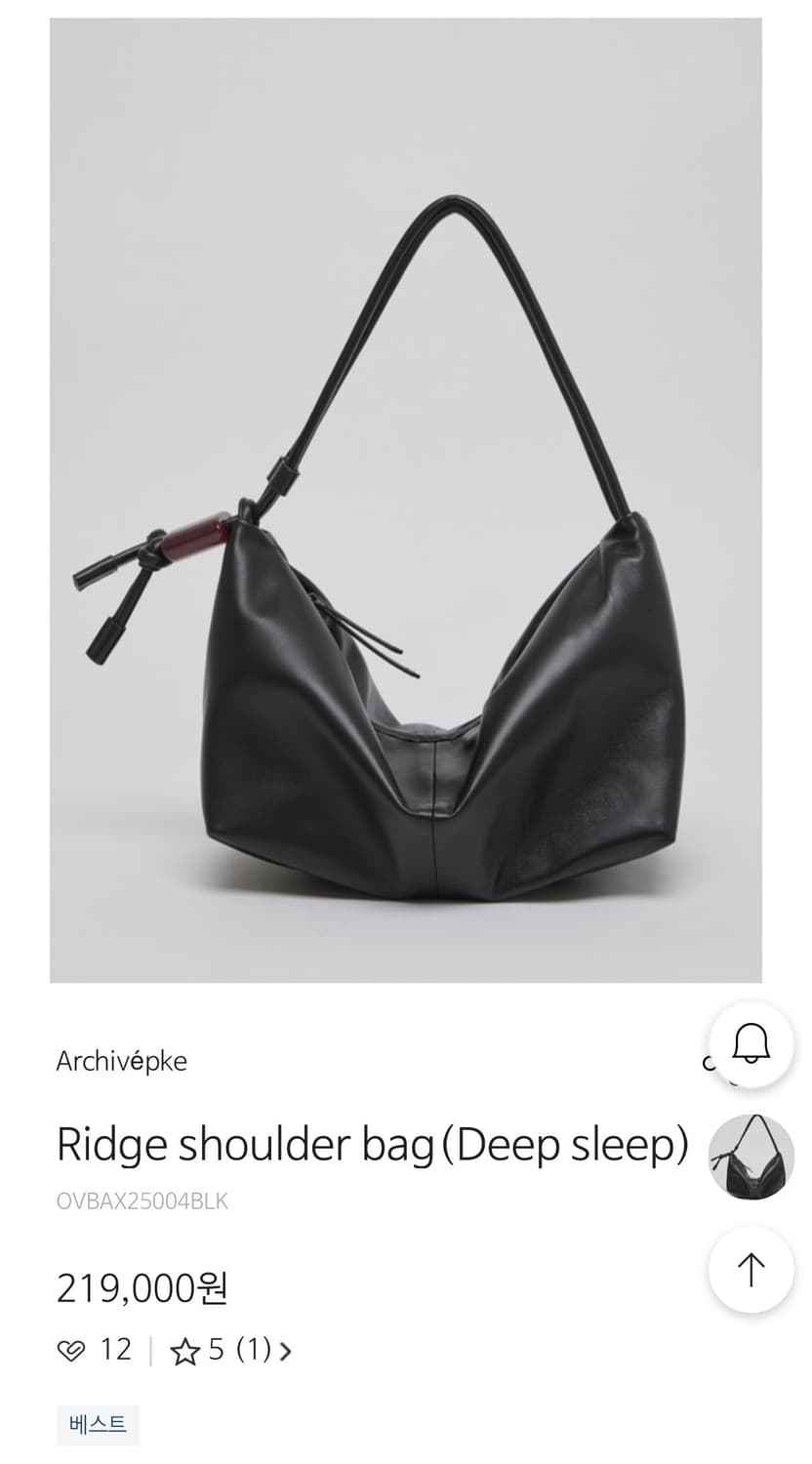Screen dimensions: 812x1464
Task: Tap the (1) review count
Action: [253, 1351]
